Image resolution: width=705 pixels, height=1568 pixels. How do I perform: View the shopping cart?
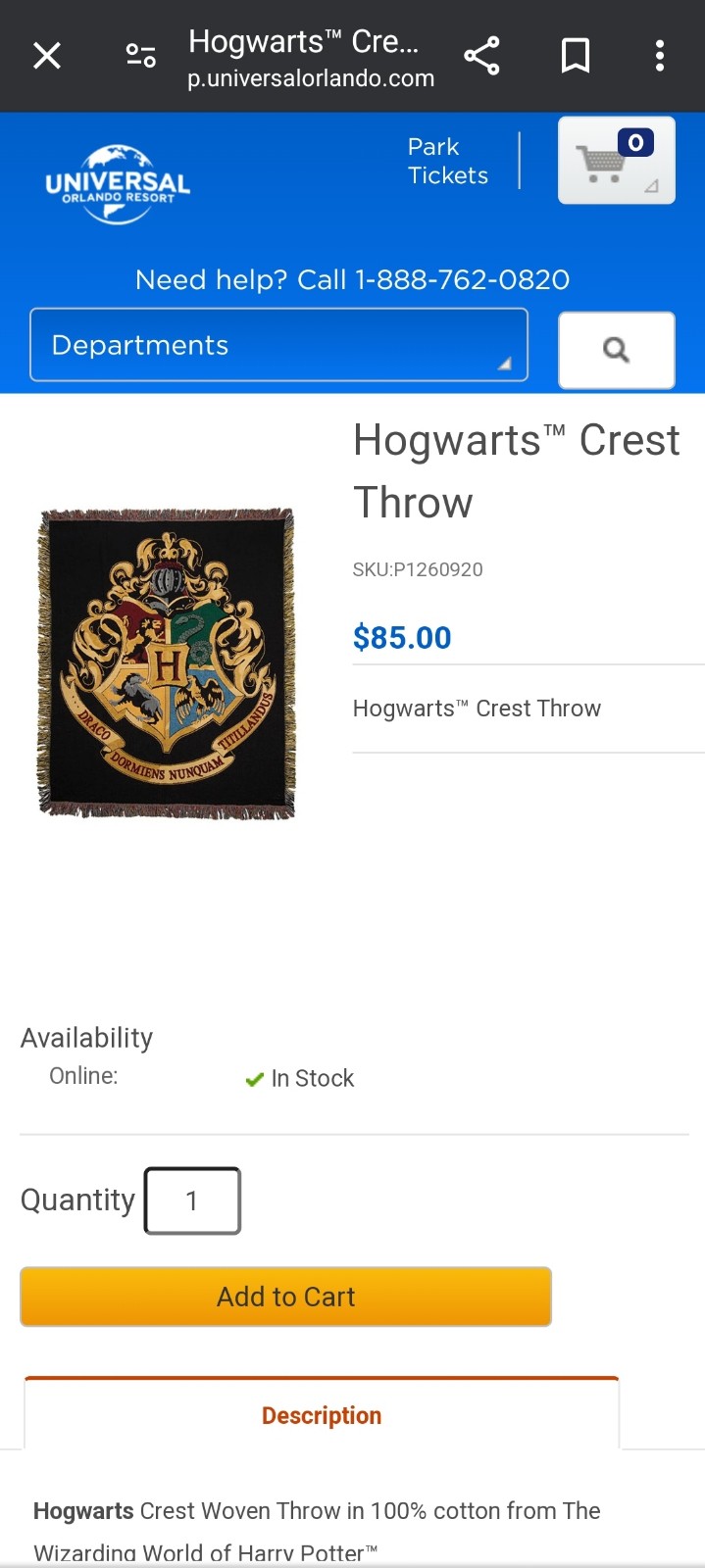click(616, 161)
